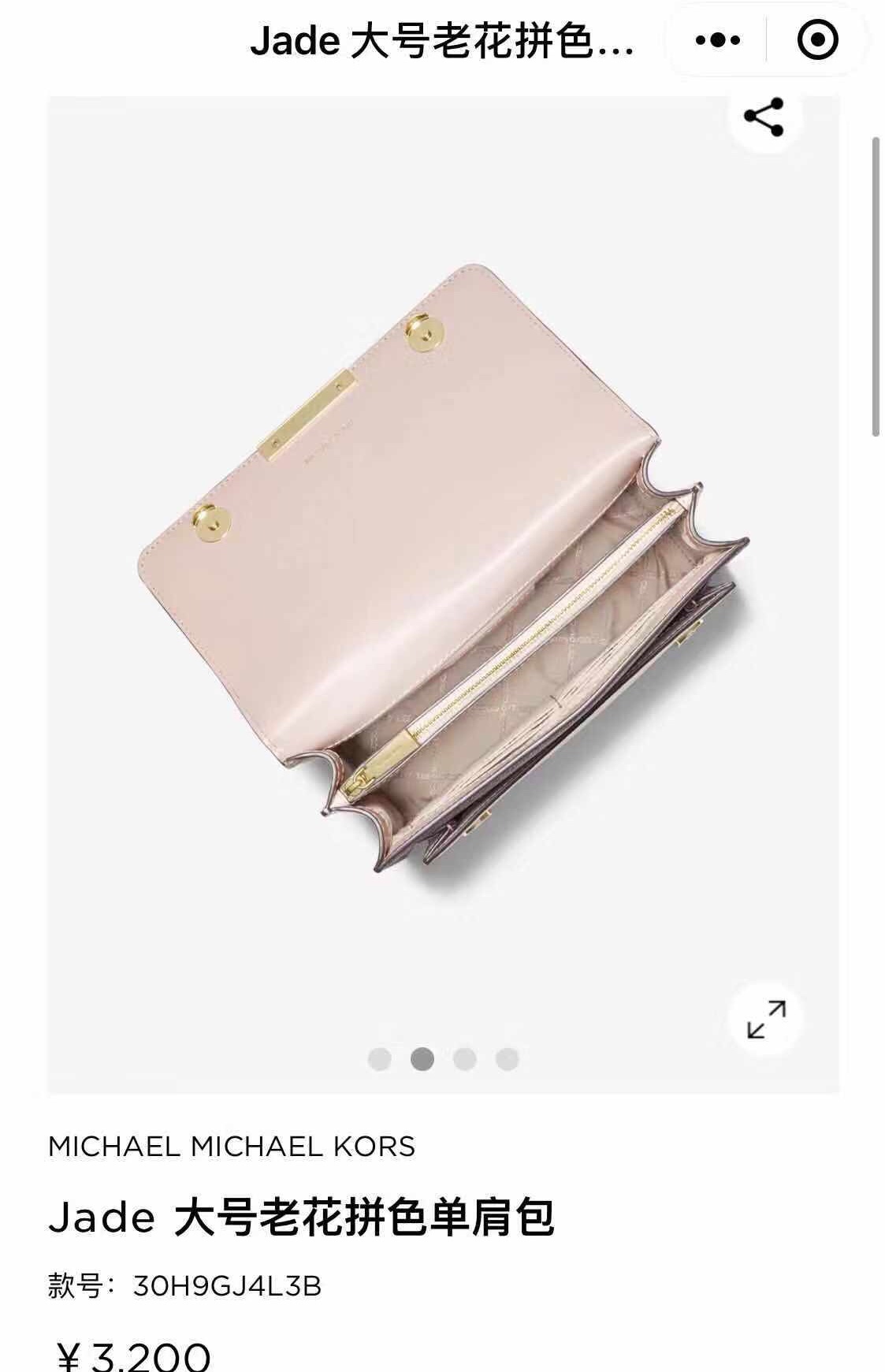The height and width of the screenshot is (1372, 885).
Task: Expand the product image to fullscreen
Action: click(765, 1019)
